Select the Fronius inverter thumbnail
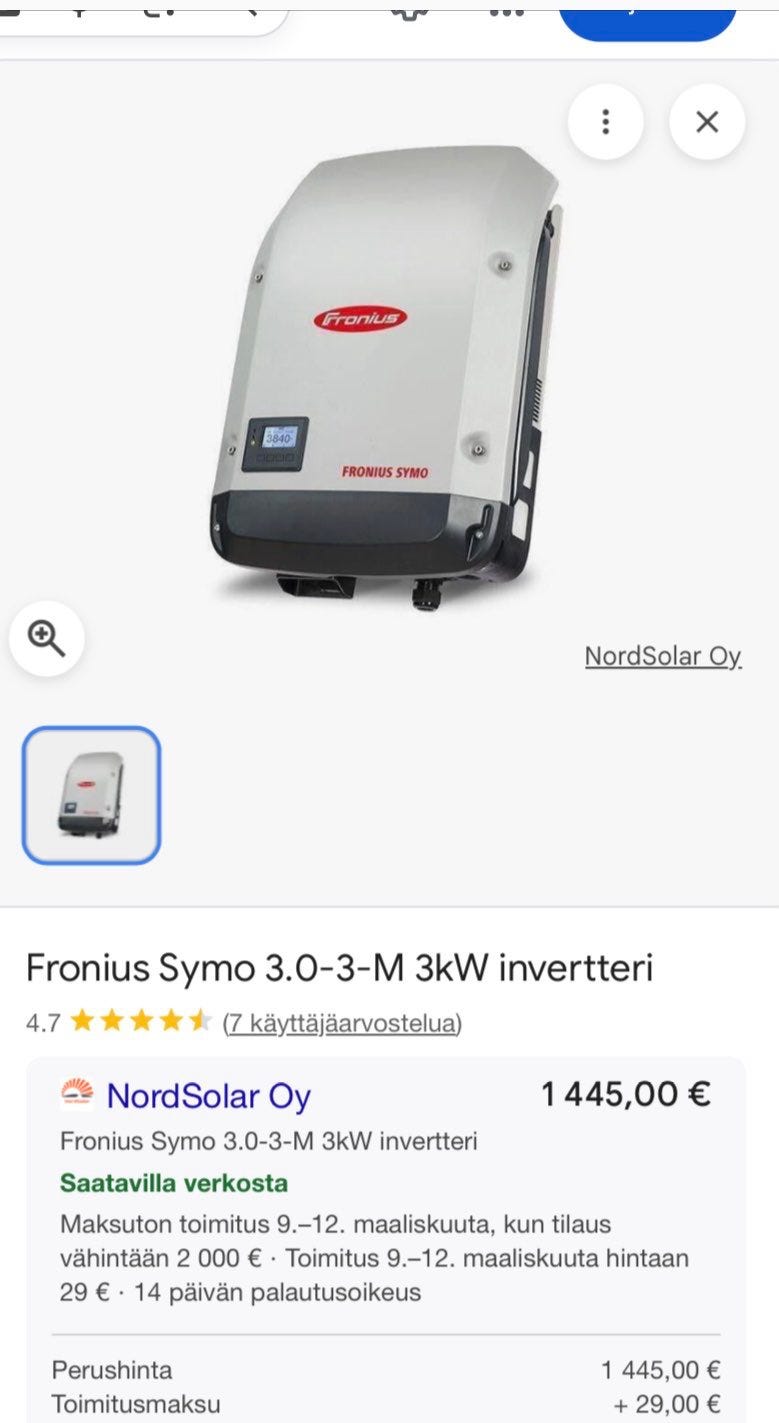The width and height of the screenshot is (779, 1423). pos(91,795)
